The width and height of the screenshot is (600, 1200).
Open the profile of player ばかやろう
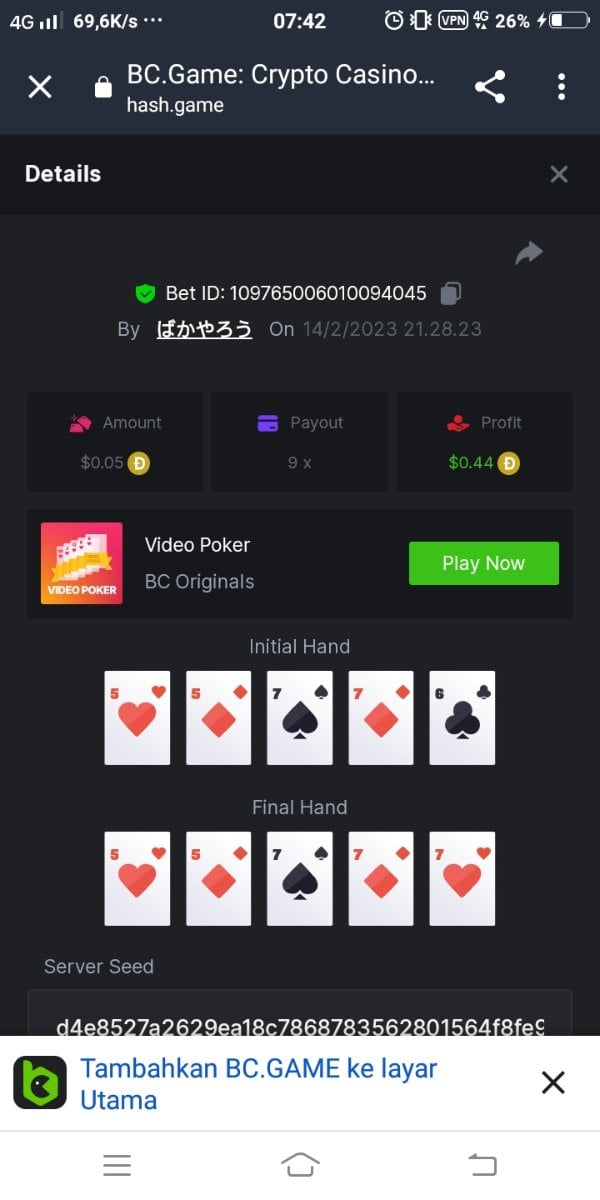[x=204, y=329]
